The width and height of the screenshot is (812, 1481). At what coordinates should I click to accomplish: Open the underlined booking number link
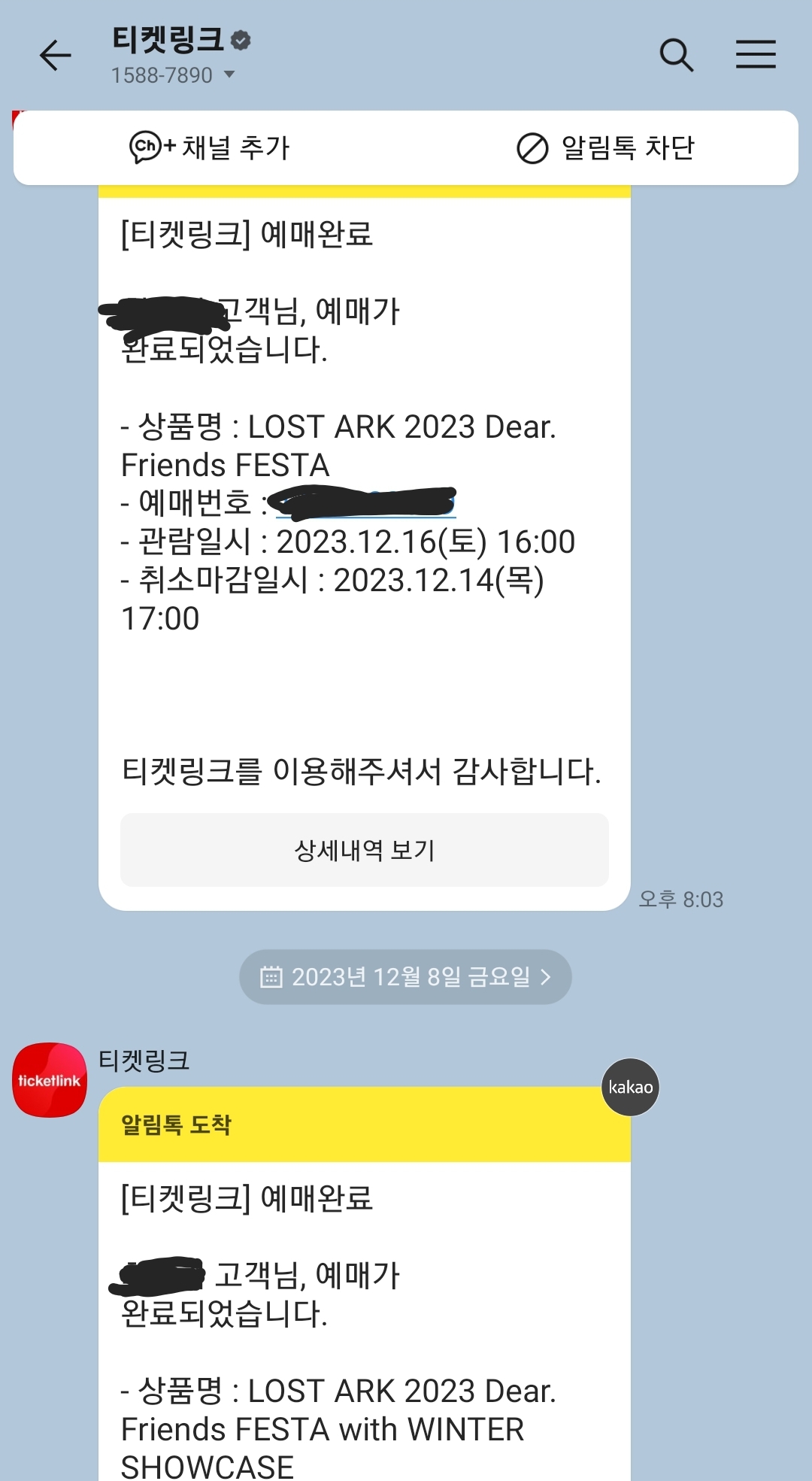click(365, 504)
